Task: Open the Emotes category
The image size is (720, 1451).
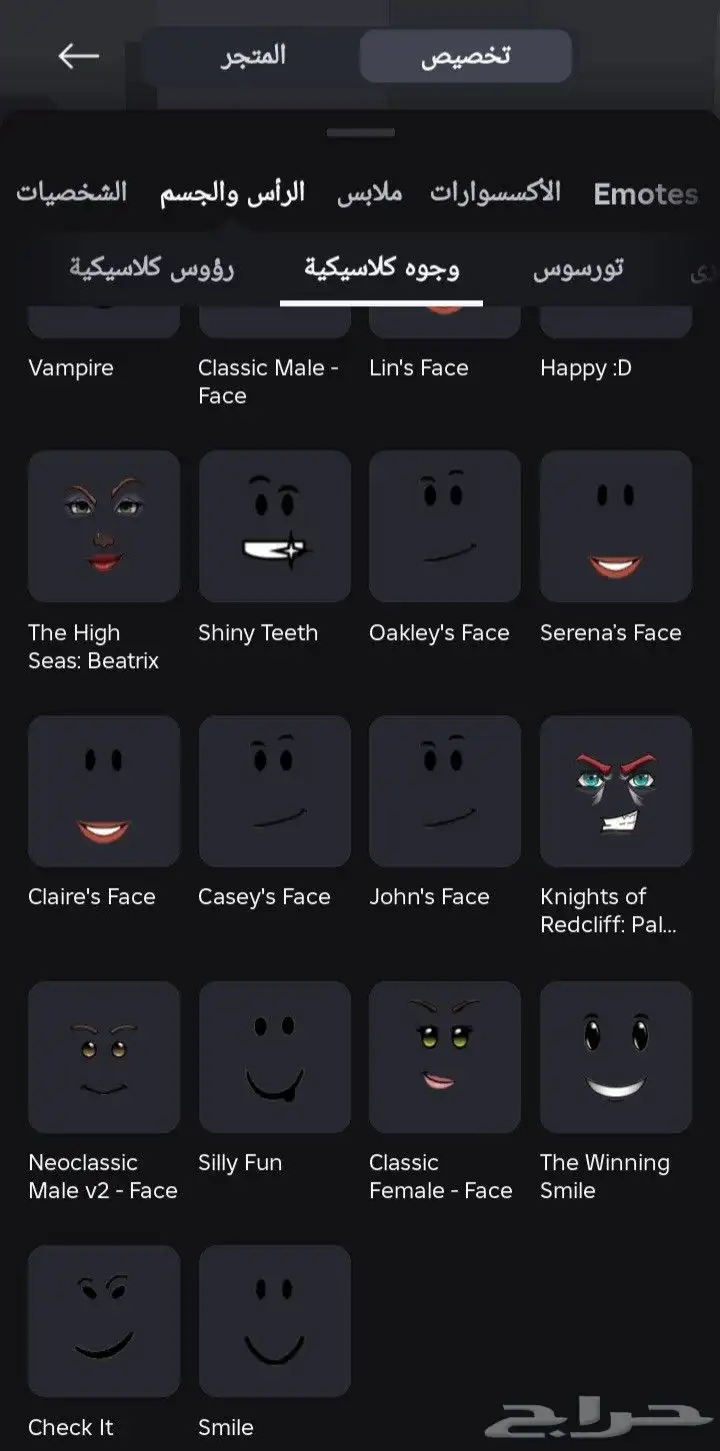Action: pyautogui.click(x=645, y=194)
